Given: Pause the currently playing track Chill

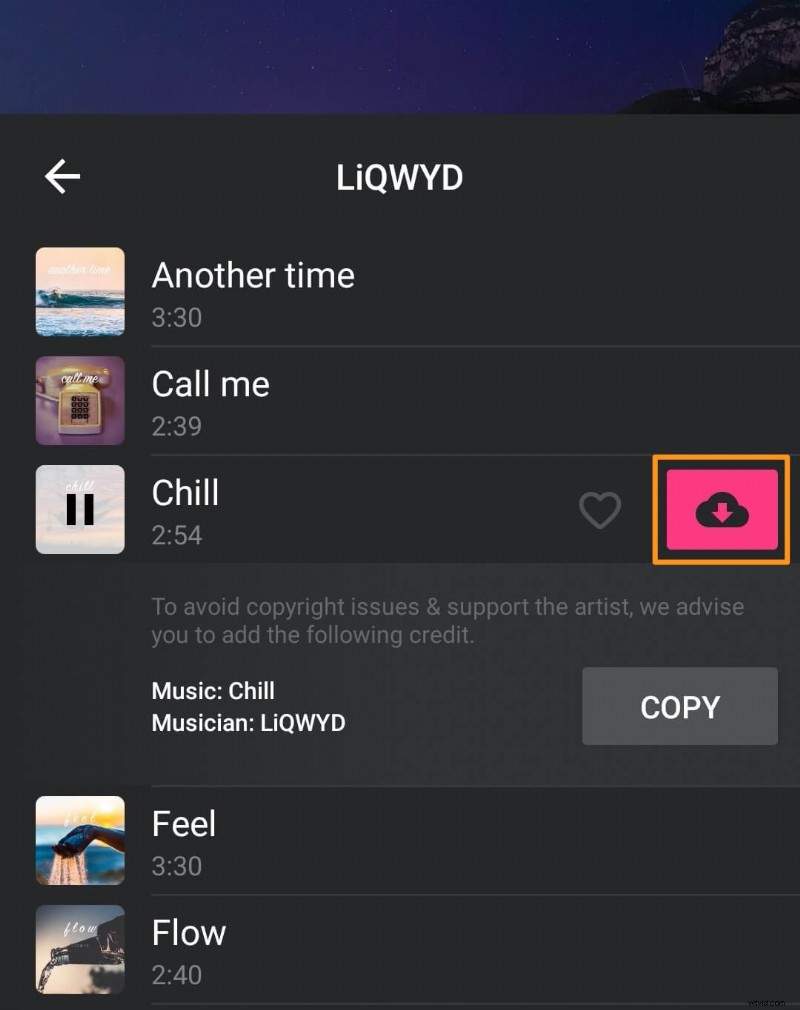Looking at the screenshot, I should click(x=80, y=509).
